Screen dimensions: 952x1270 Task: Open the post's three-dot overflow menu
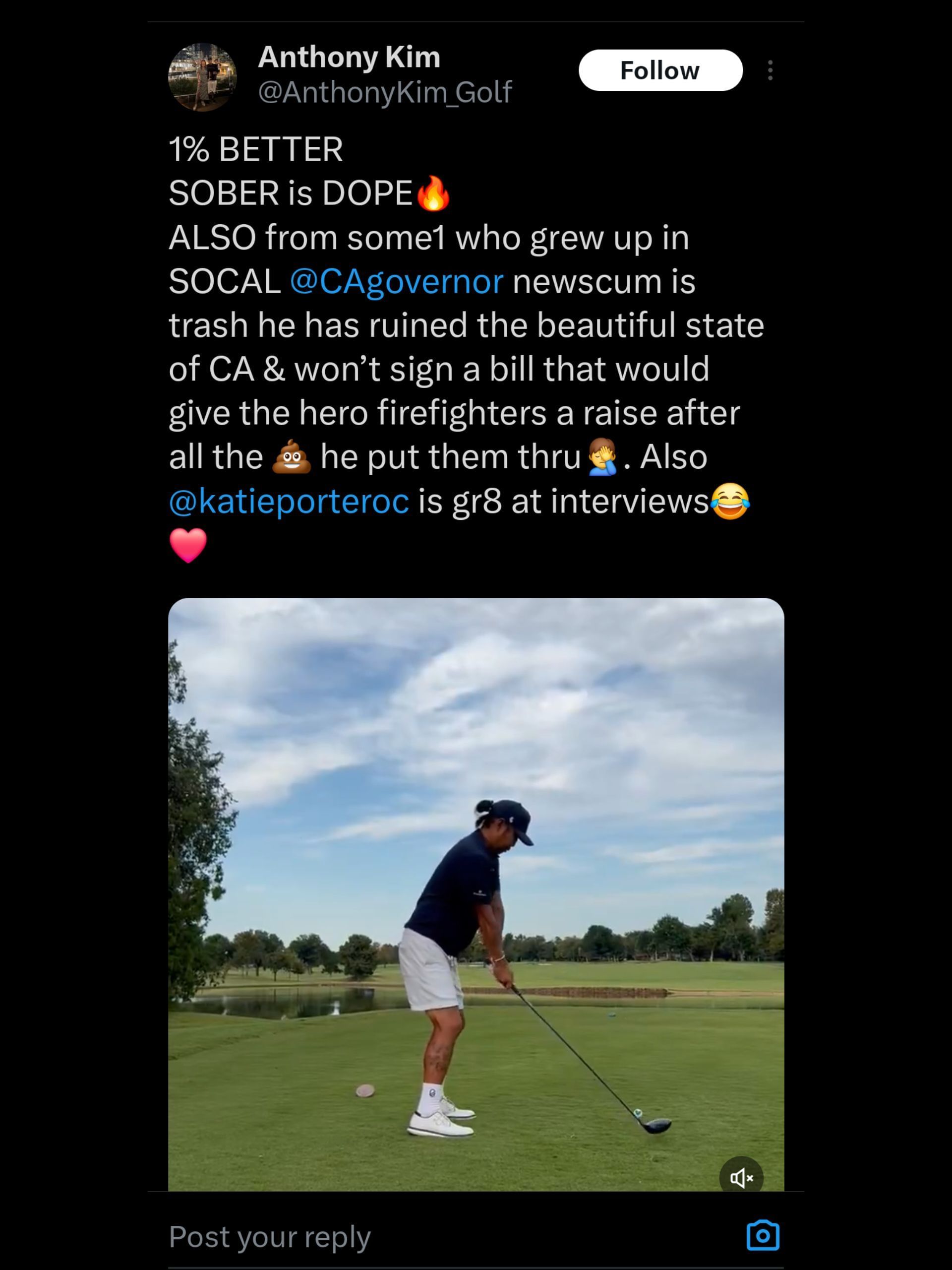point(770,70)
